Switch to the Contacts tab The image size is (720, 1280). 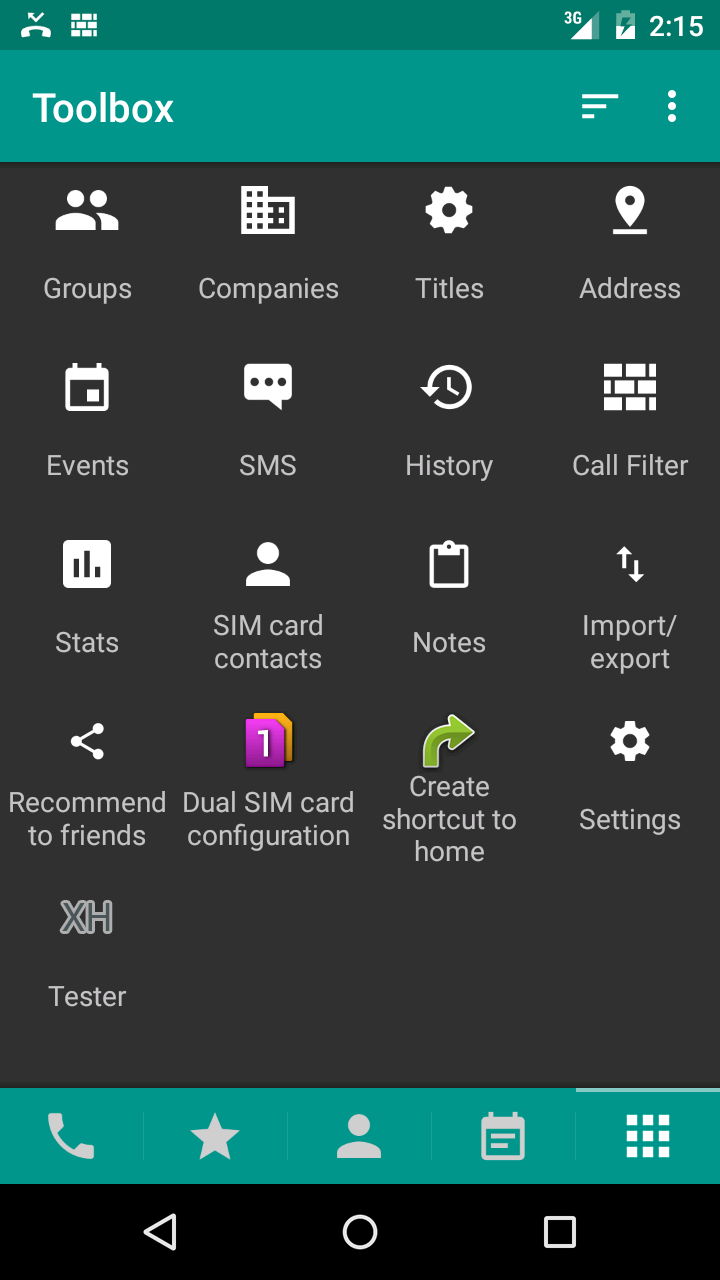[359, 1136]
